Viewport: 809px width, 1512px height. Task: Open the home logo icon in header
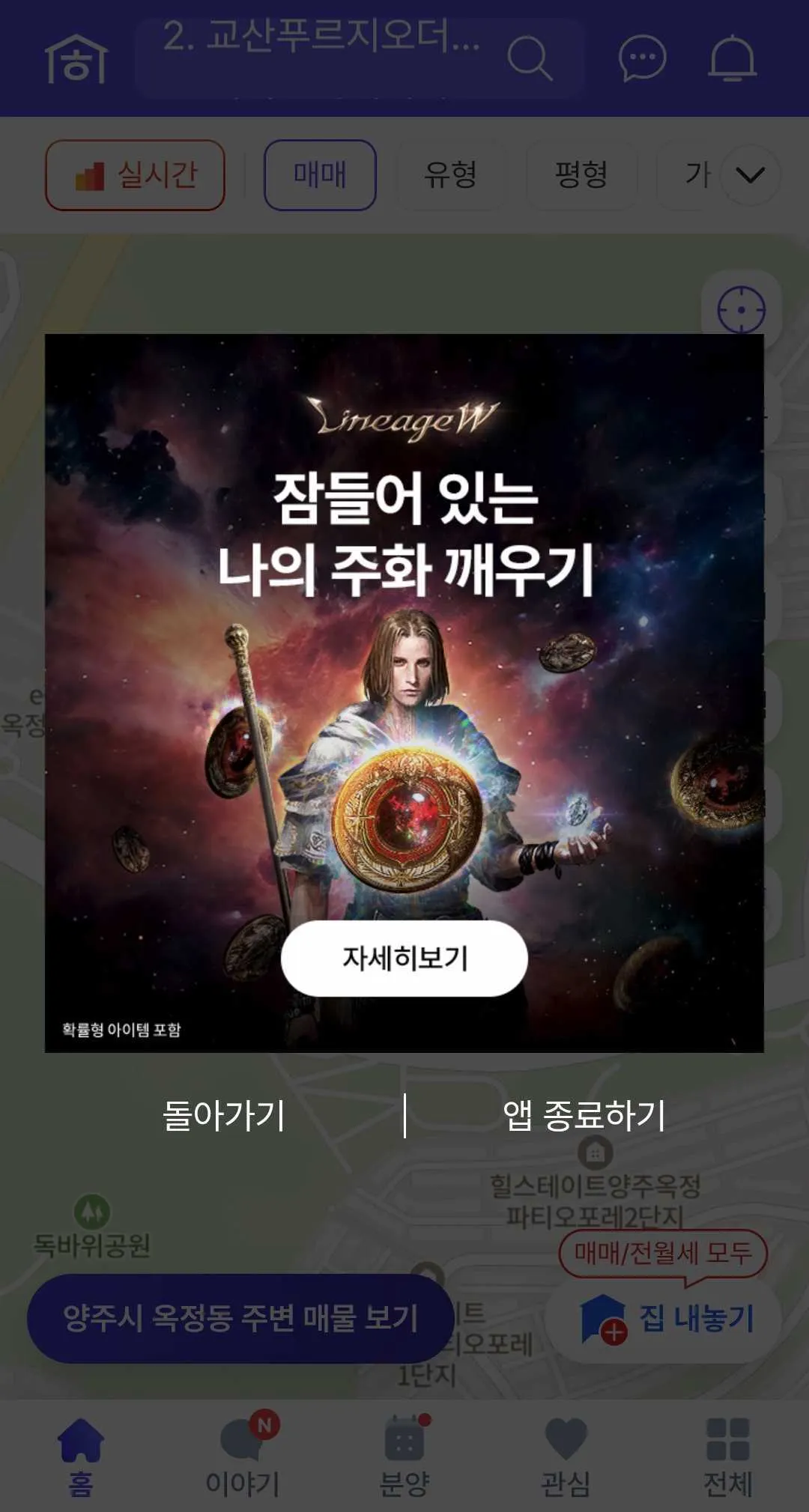pos(77,58)
